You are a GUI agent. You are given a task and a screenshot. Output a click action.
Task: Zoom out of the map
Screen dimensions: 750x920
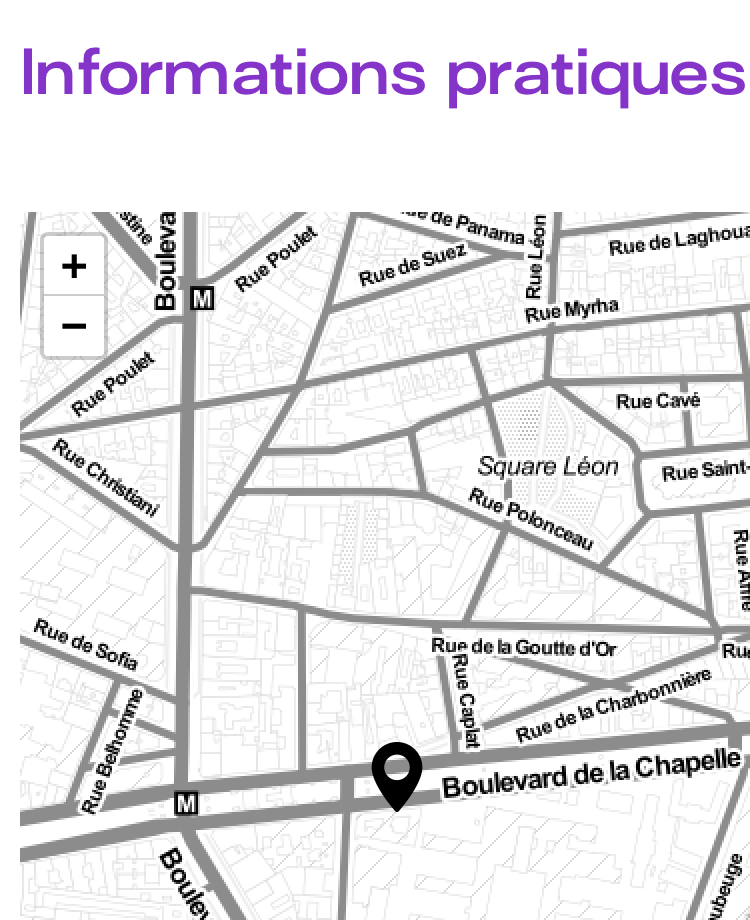point(74,326)
